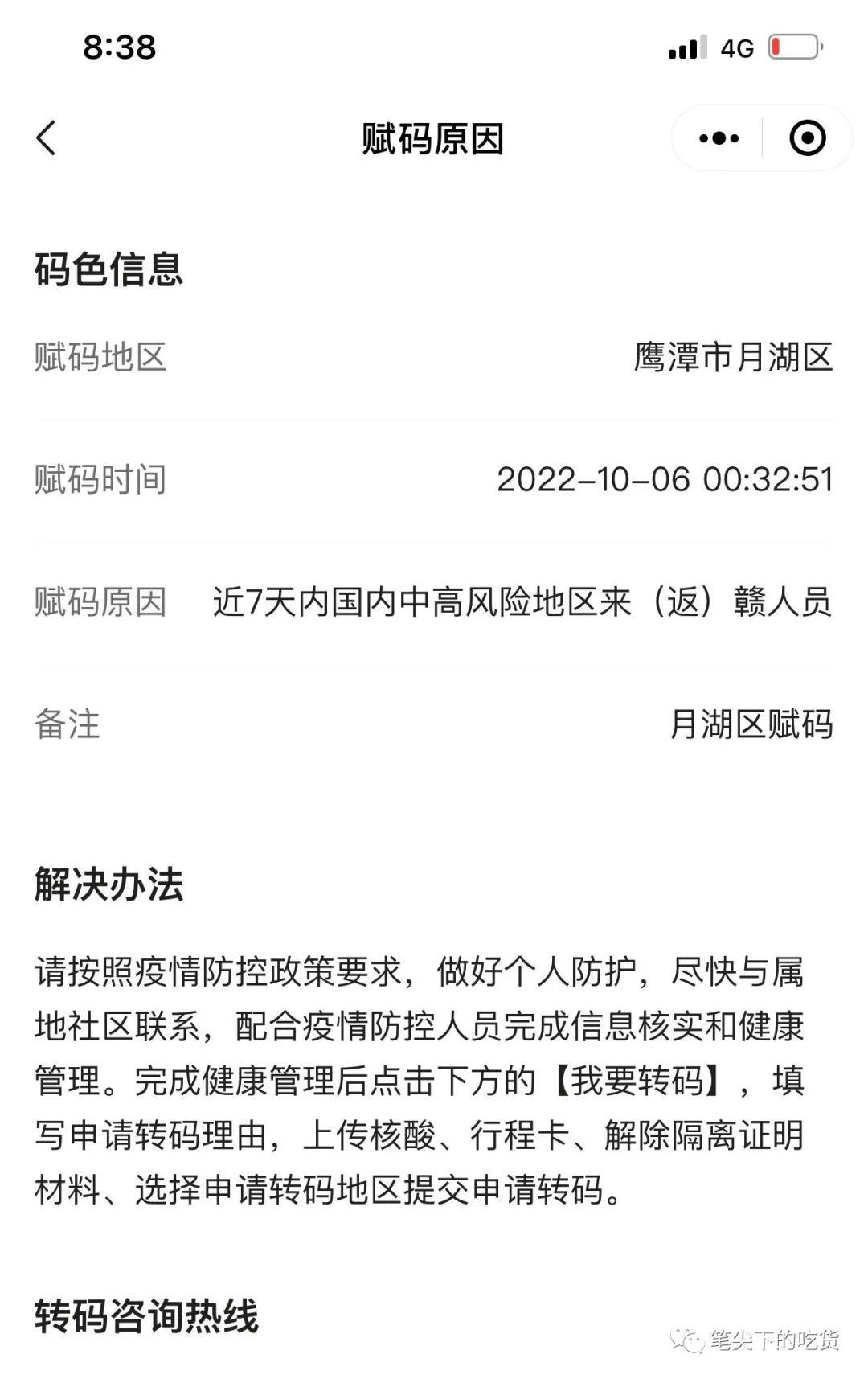This screenshot has height=1379, width=868.
Task: Close the mini program with the circle button
Action: pyautogui.click(x=807, y=138)
